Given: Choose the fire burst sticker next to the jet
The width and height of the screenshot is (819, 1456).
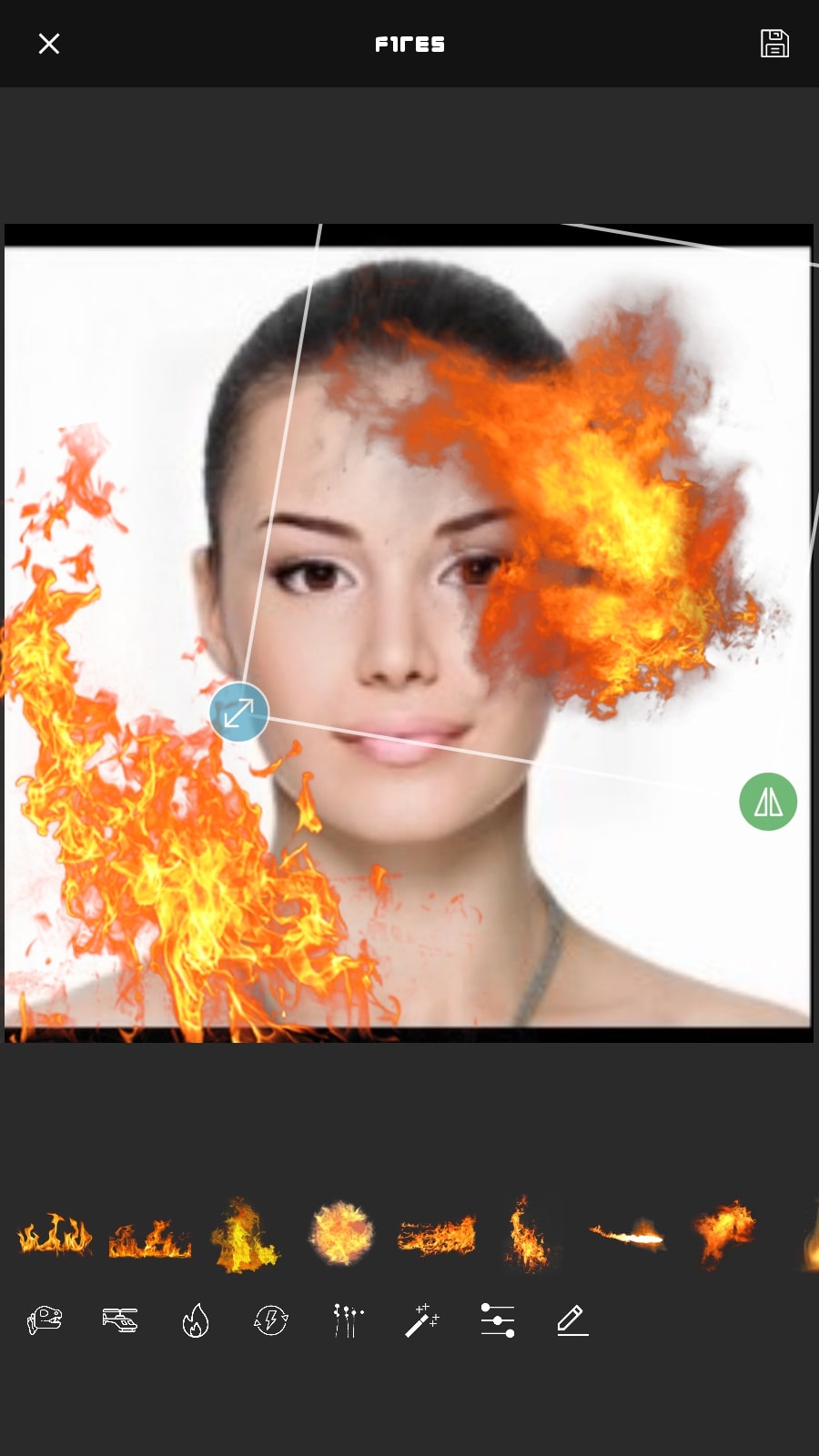Looking at the screenshot, I should 723,1233.
